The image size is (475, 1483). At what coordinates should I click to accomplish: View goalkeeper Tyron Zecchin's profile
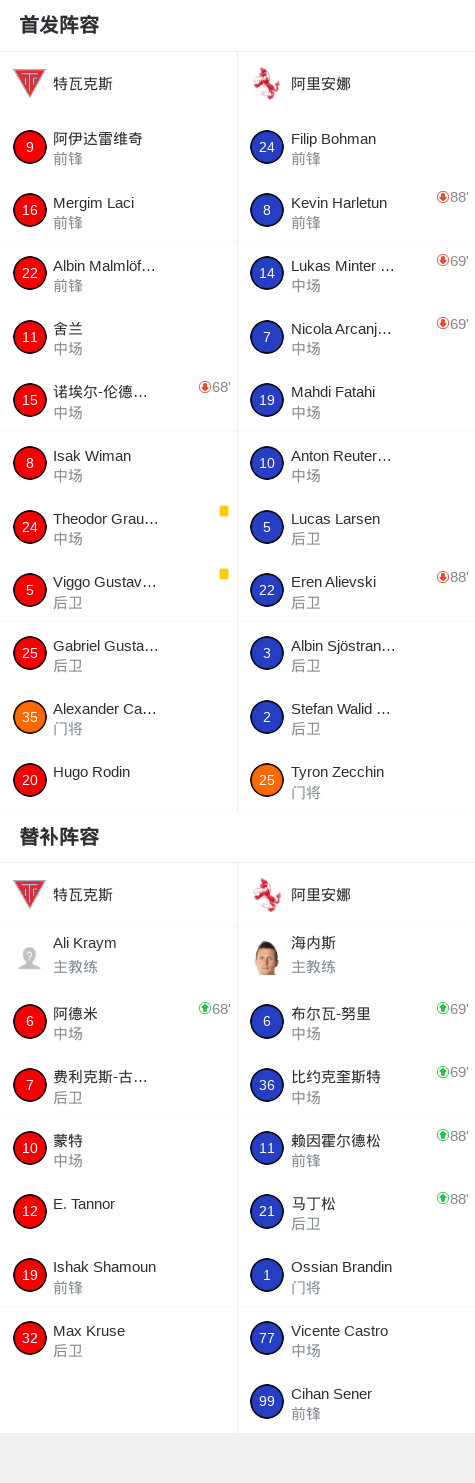(356, 780)
